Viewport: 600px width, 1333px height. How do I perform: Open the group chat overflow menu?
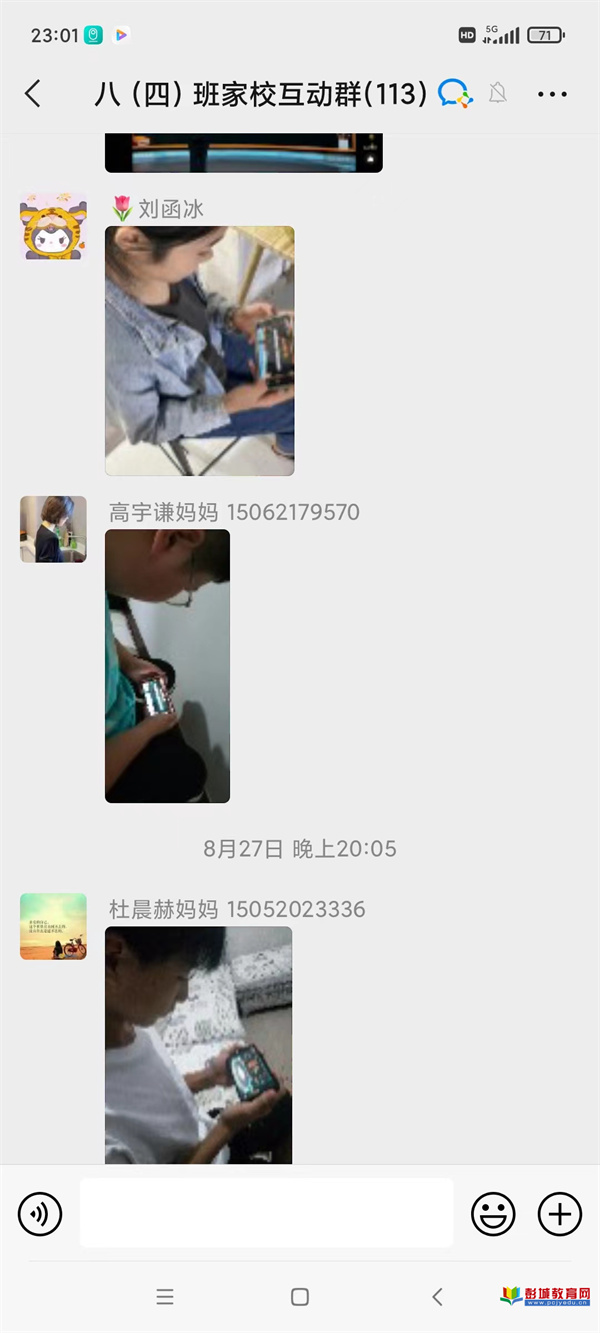552,95
